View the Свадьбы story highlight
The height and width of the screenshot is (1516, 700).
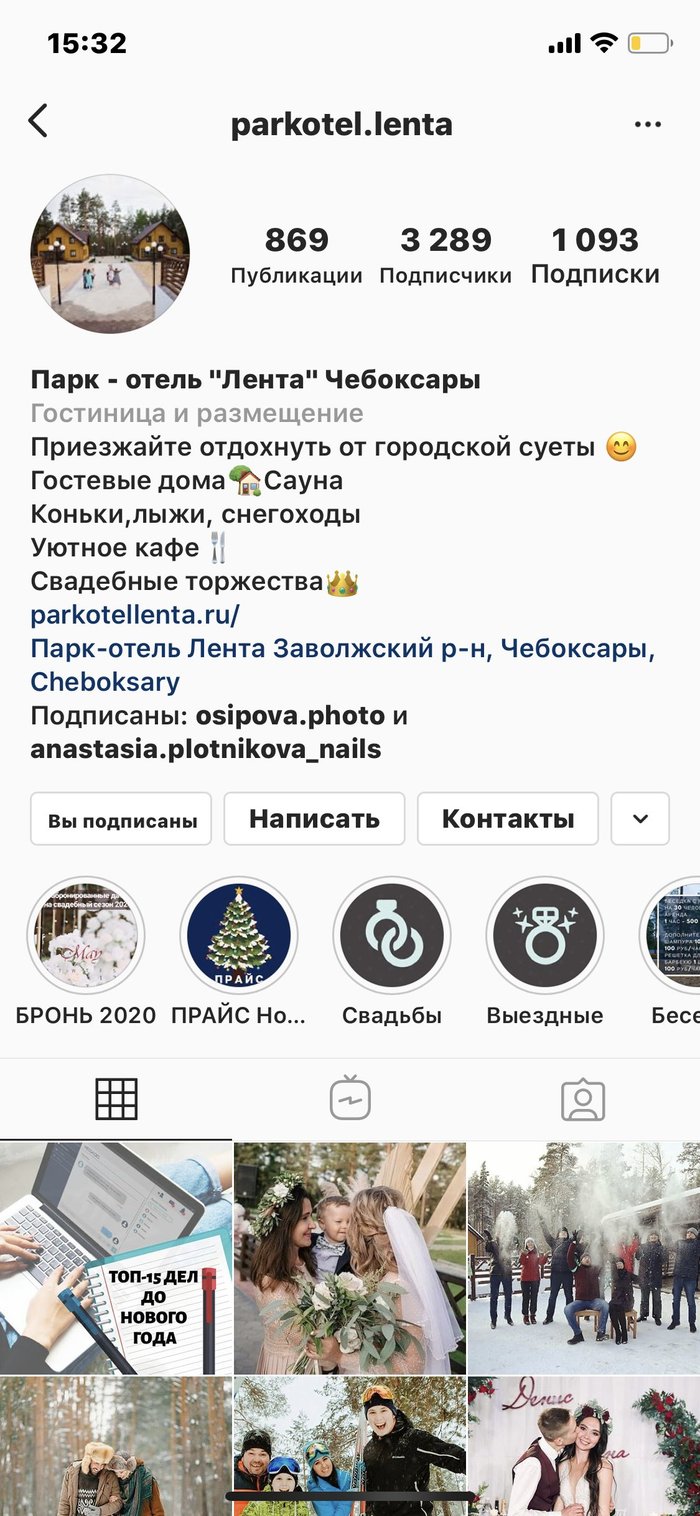tap(392, 937)
